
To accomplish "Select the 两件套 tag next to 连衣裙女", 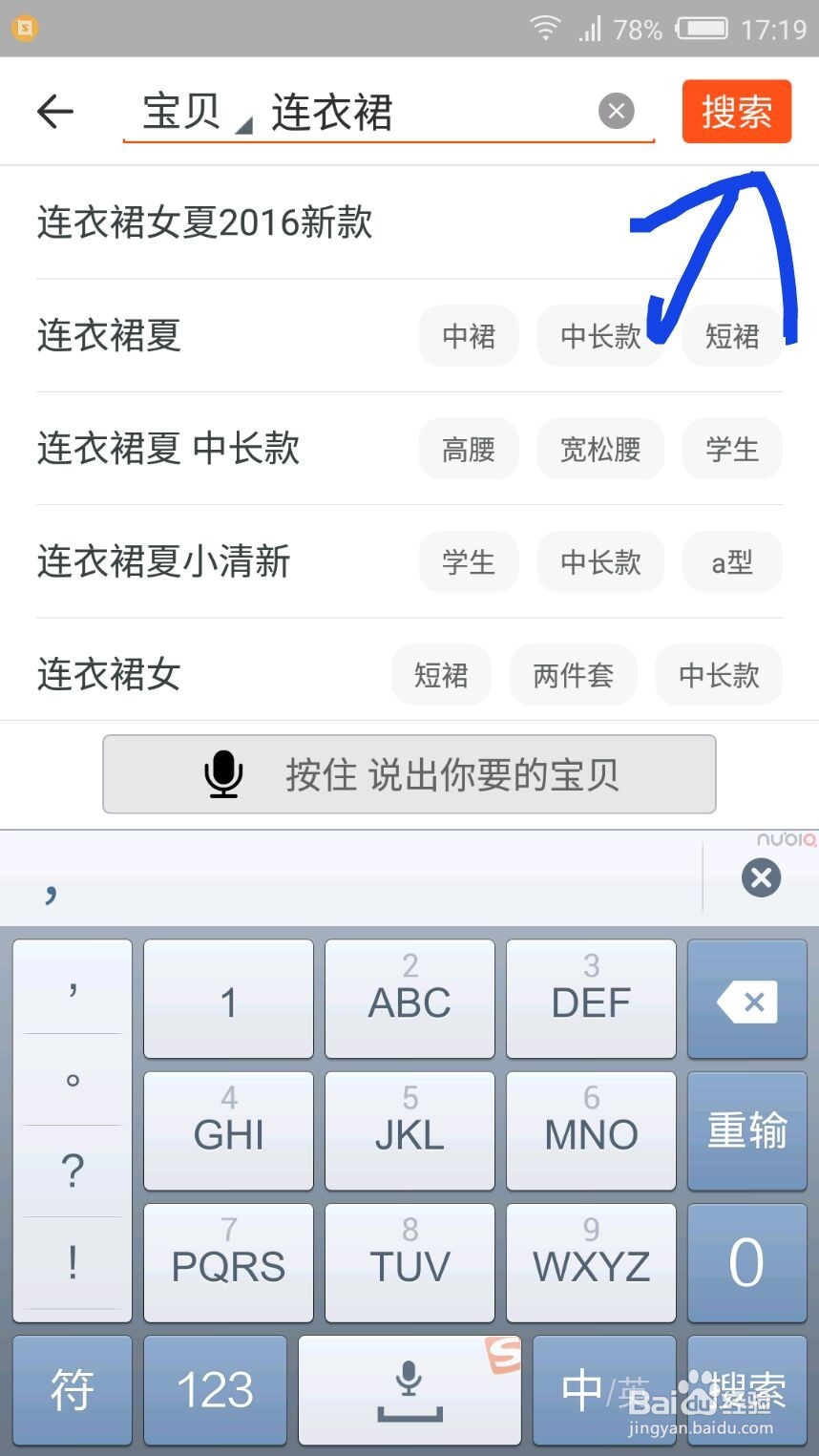I will point(573,675).
